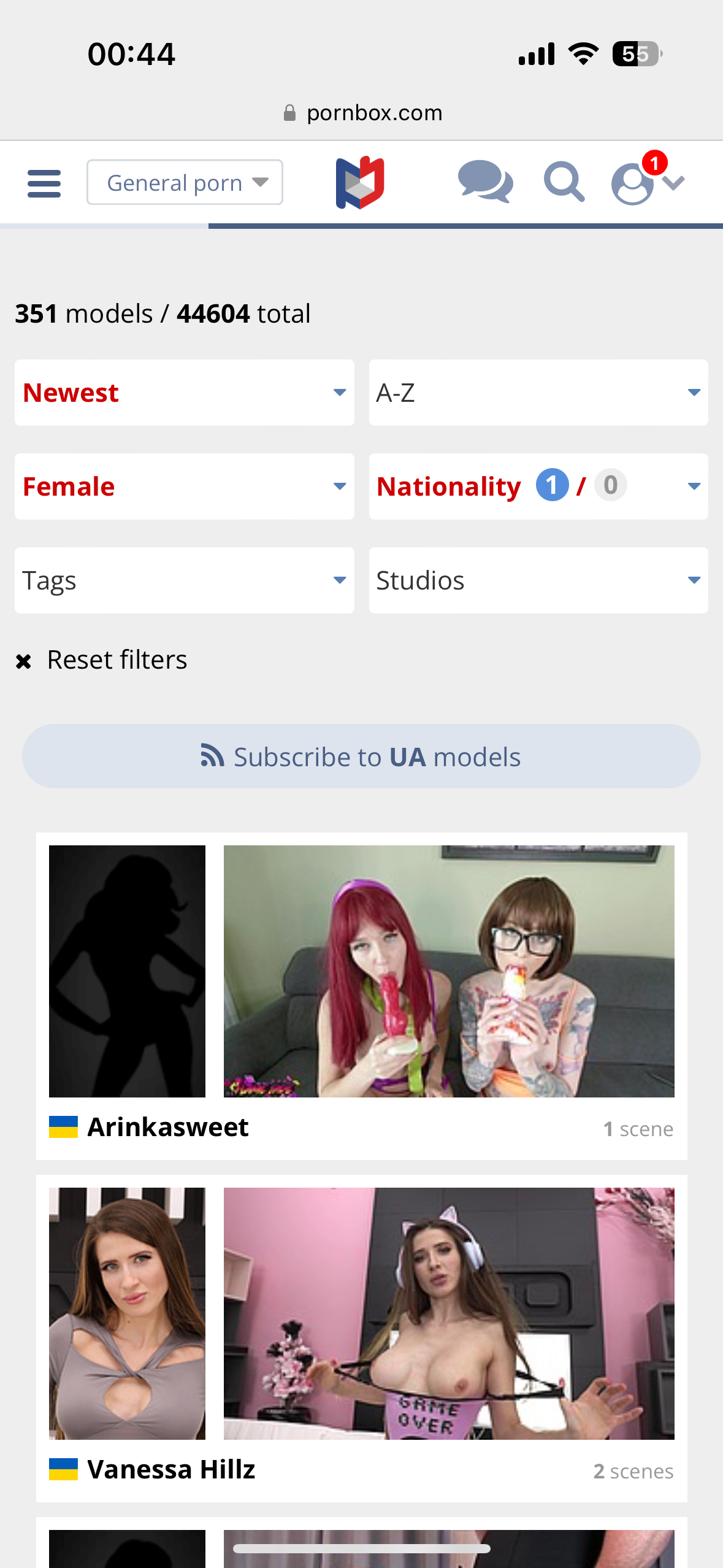Open the search icon
Screen dimensions: 723x1568
(564, 182)
